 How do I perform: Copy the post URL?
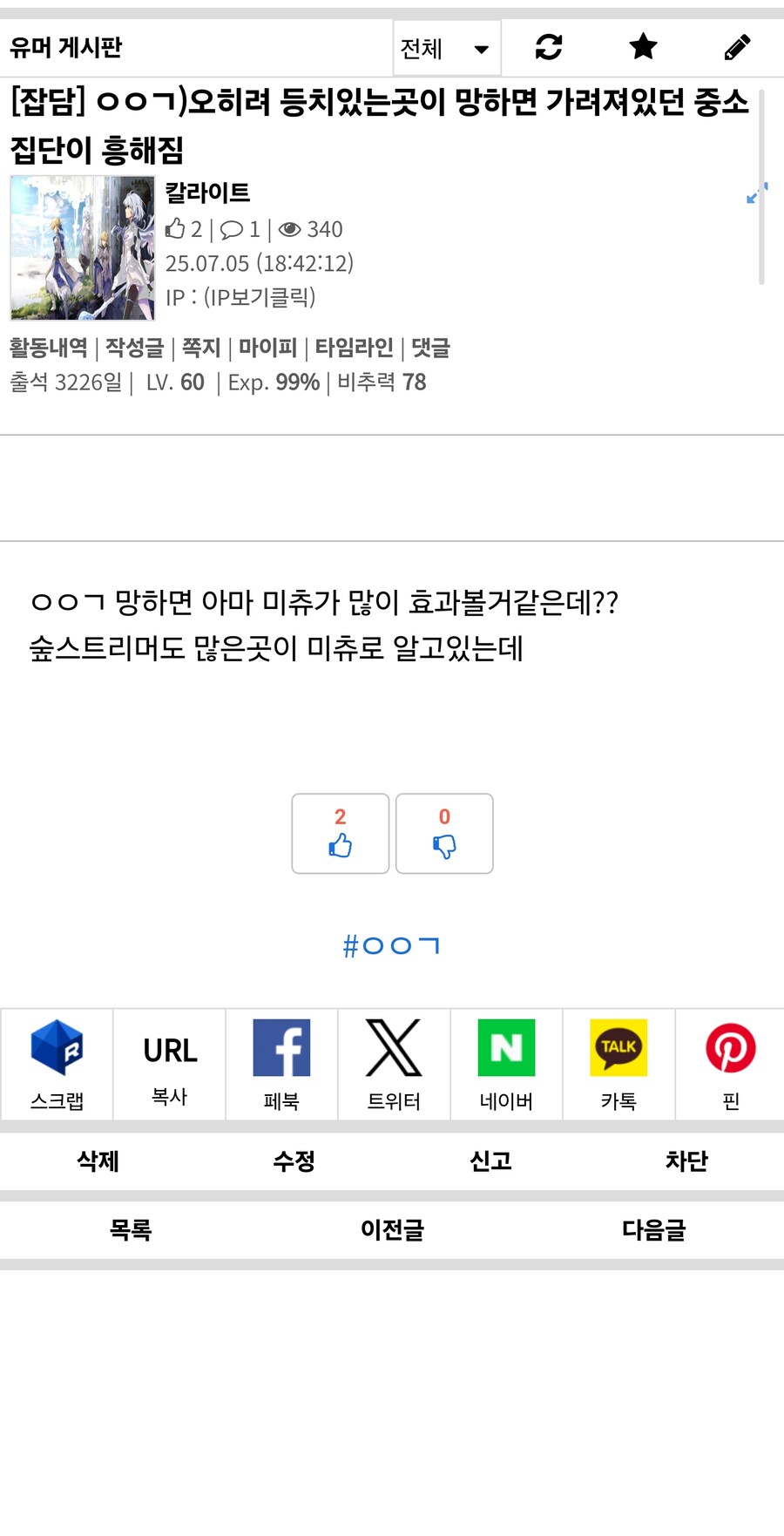(x=169, y=1065)
